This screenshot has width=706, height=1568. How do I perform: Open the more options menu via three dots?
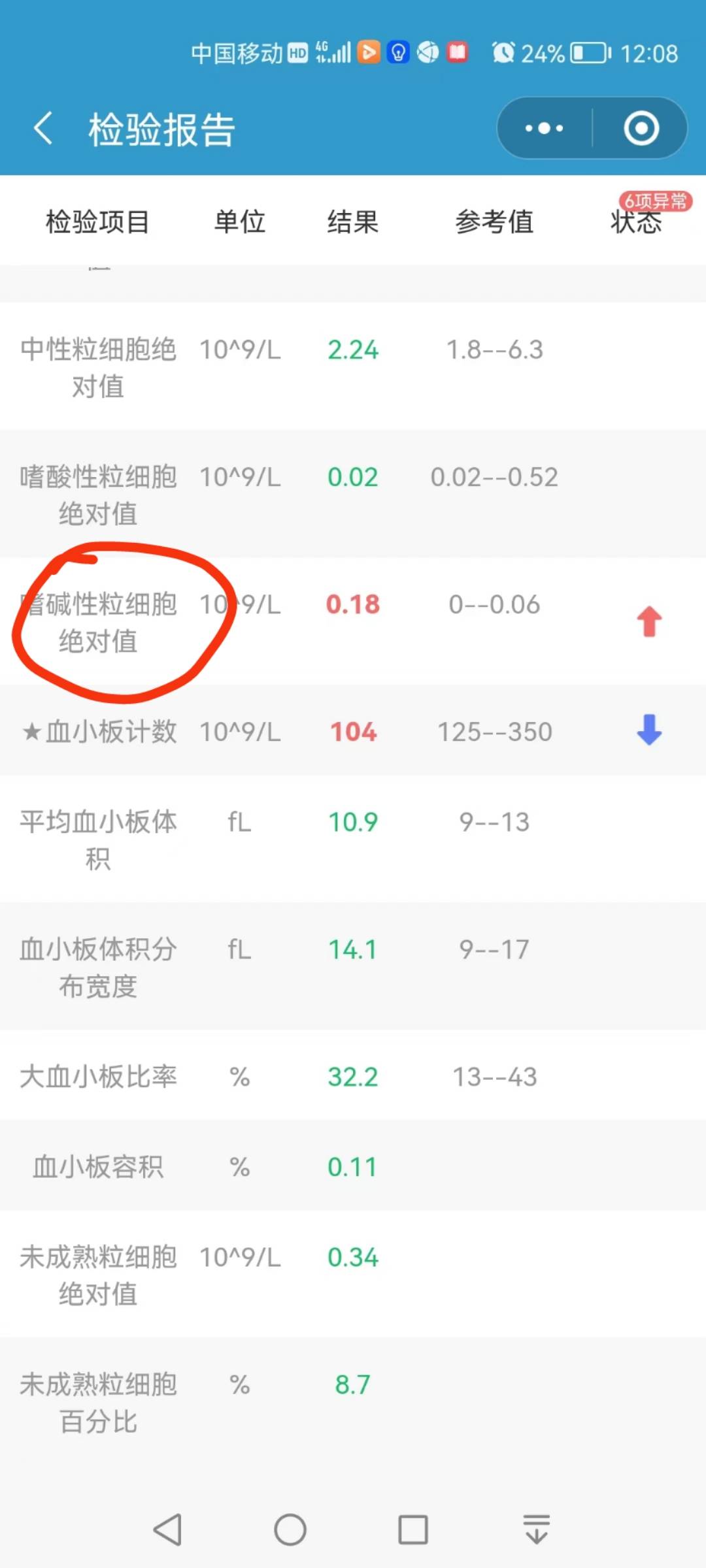[543, 128]
